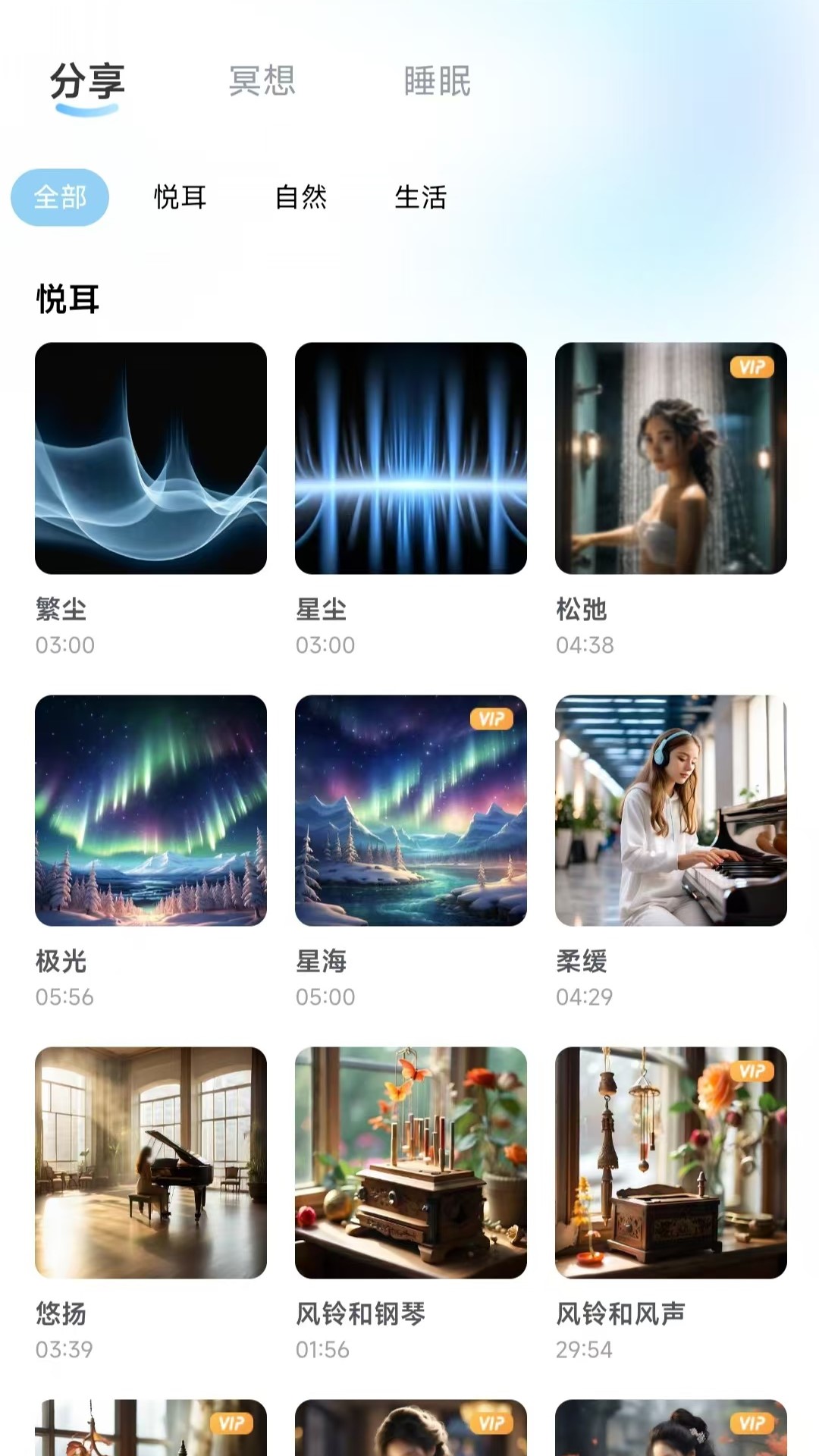Tap the VIP badge on 星海
Screen dimensions: 819x1456
tap(493, 717)
